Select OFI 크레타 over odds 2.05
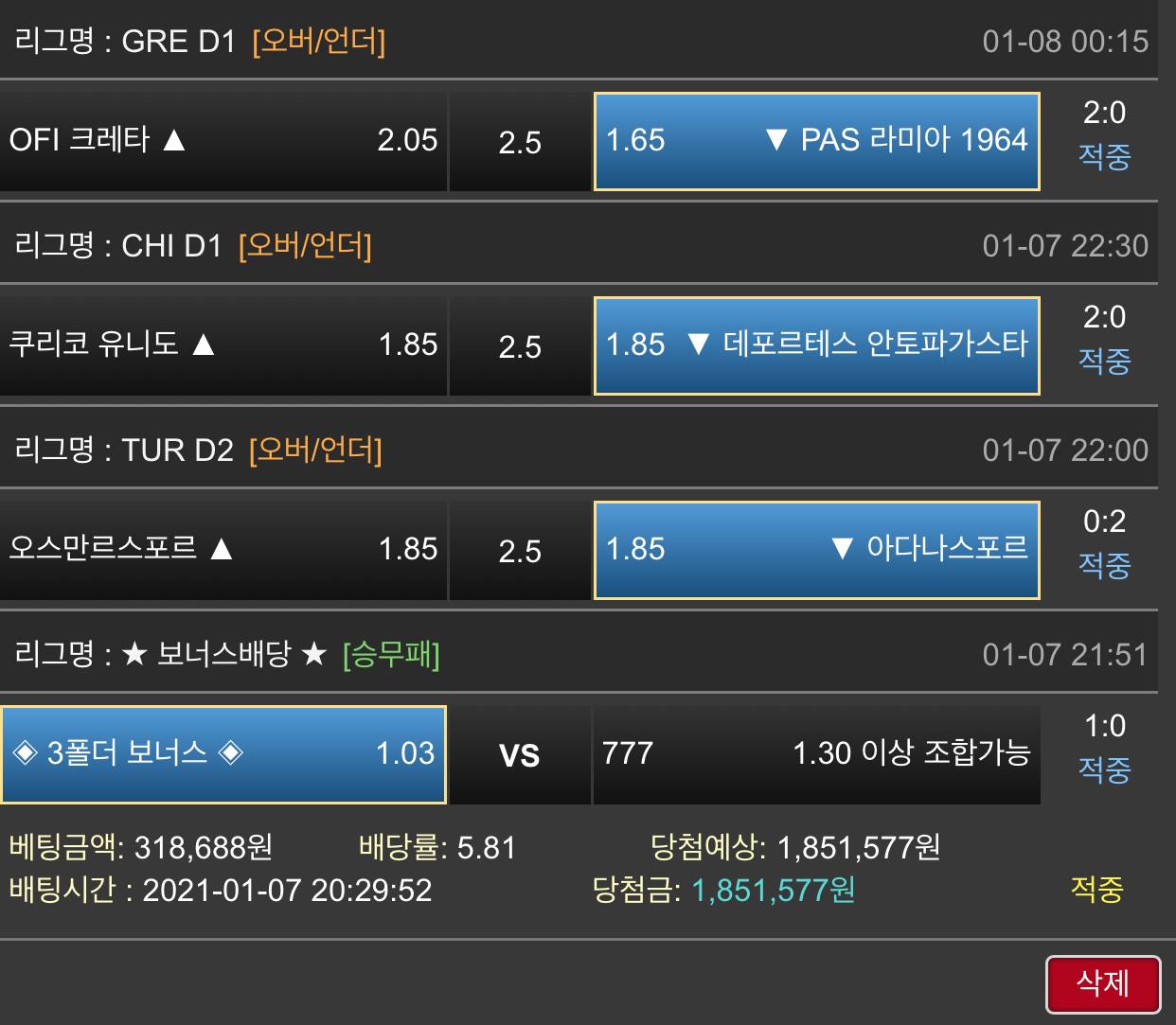This screenshot has width=1176, height=1025. [223, 140]
